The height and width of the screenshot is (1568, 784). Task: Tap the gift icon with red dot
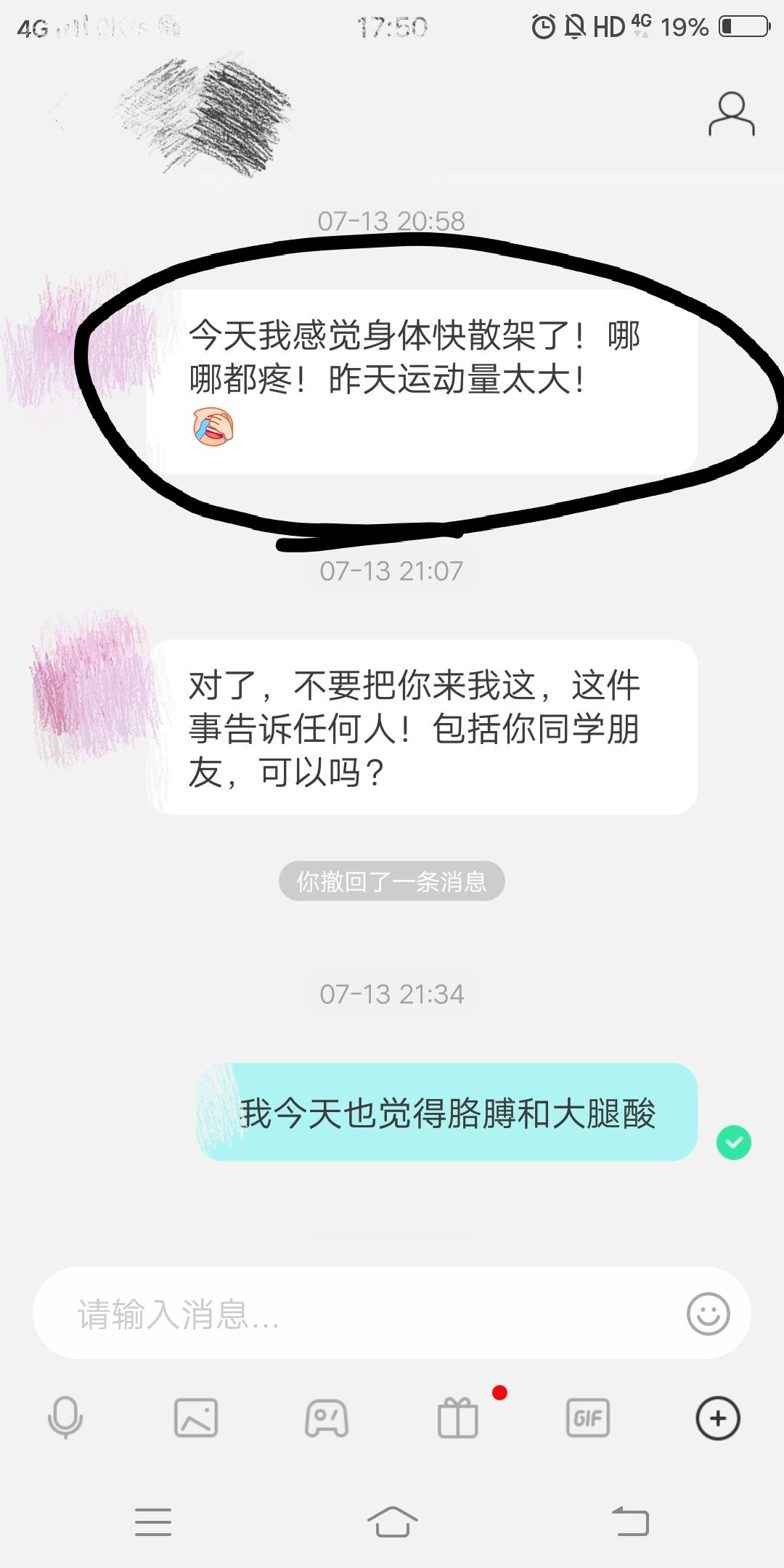point(456,1418)
